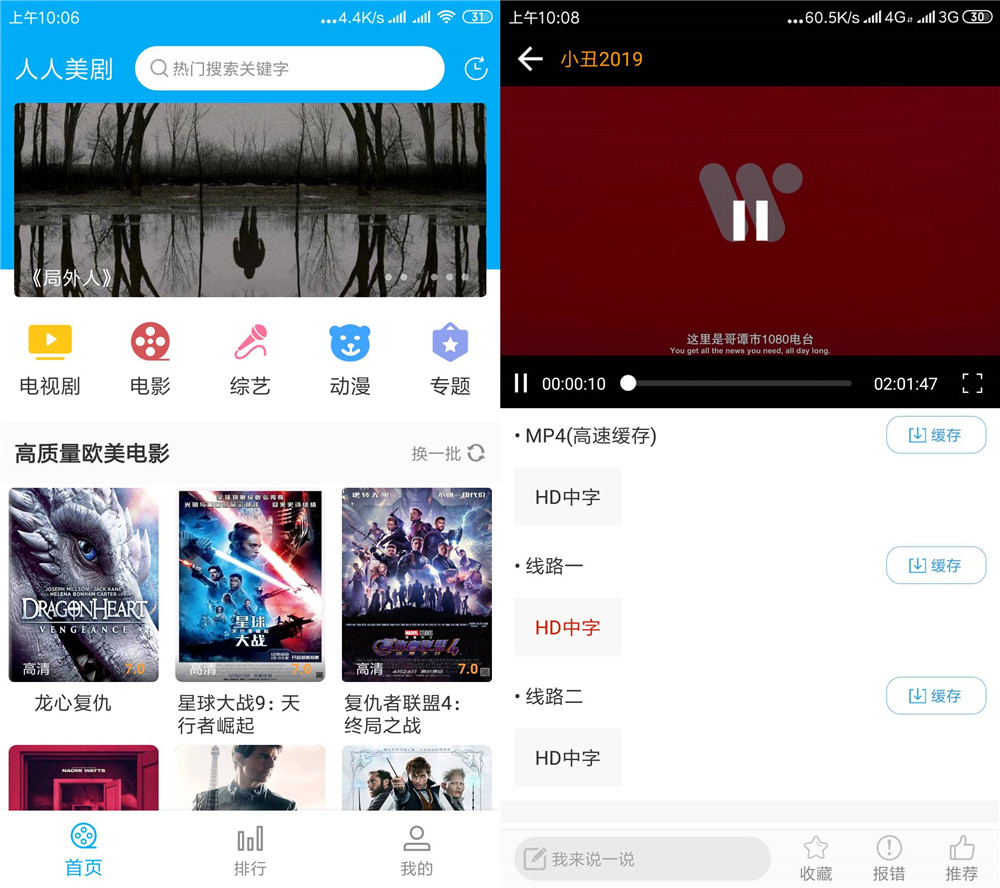Go back from 小丑2019 page
Image resolution: width=1000 pixels, height=888 pixels.
[530, 59]
